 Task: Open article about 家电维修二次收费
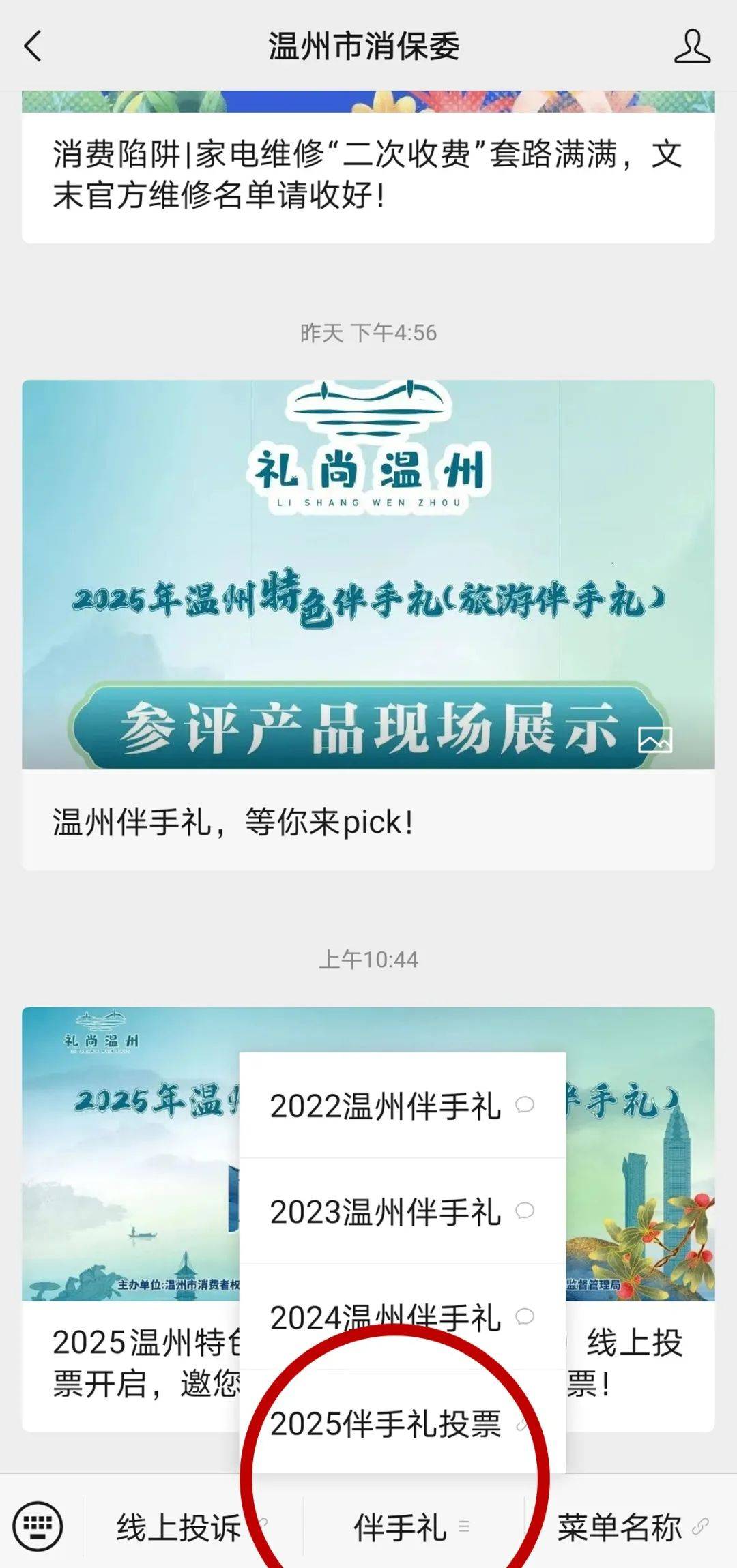[368, 174]
